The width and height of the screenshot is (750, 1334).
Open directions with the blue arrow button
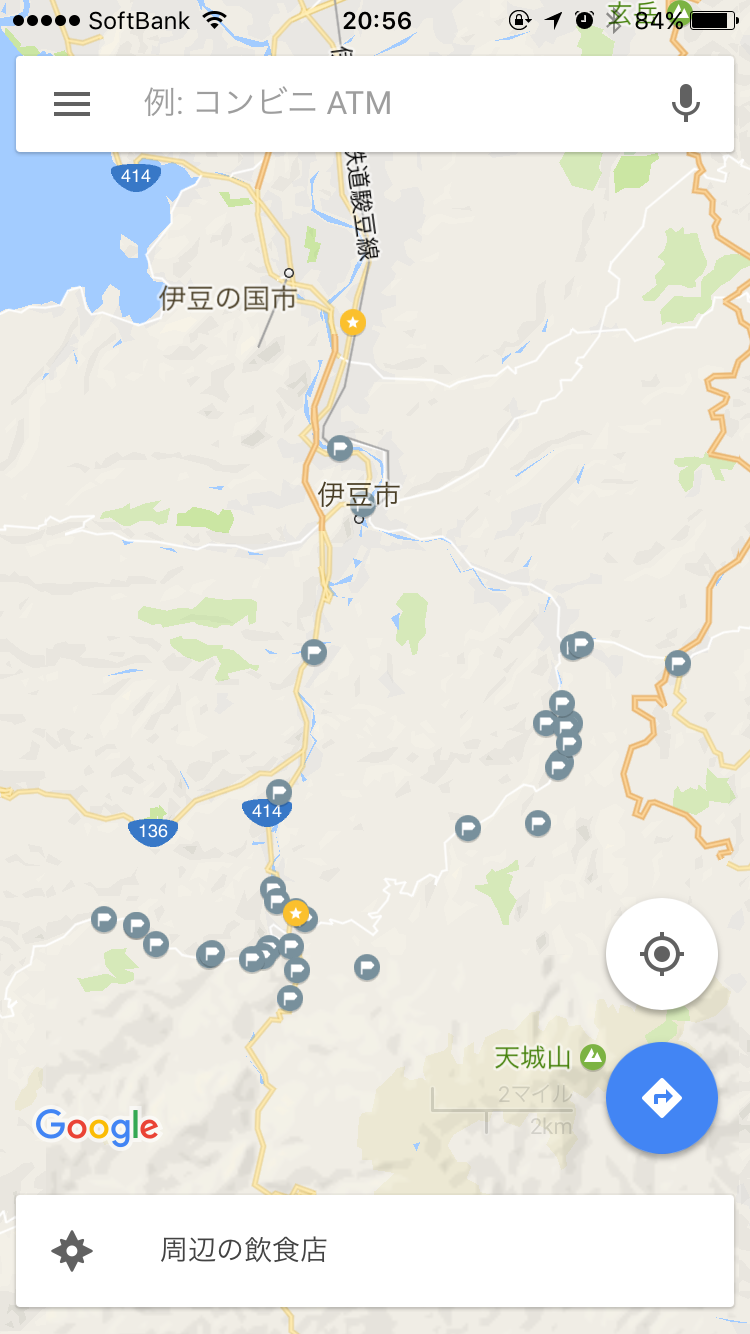(661, 1098)
